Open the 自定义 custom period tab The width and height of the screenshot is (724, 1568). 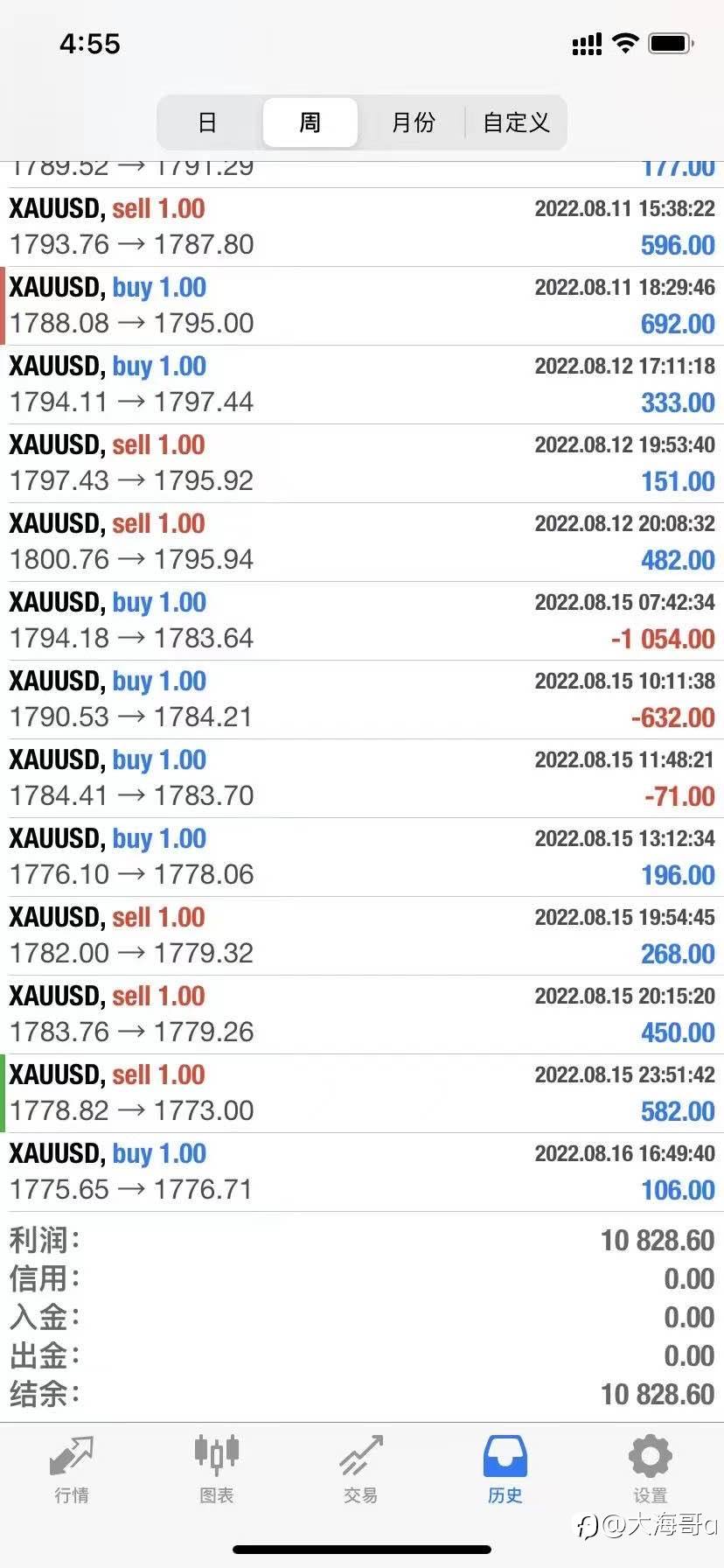pos(516,122)
